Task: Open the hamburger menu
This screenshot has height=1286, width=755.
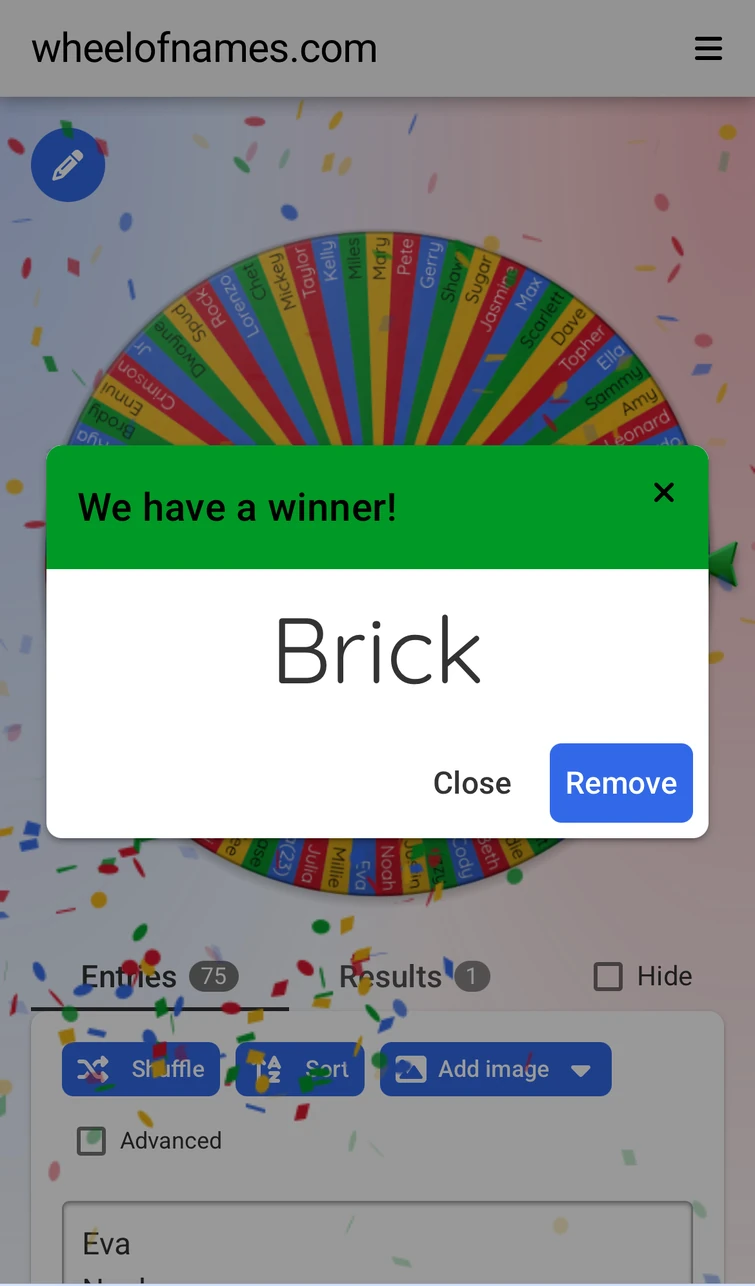Action: tap(708, 48)
